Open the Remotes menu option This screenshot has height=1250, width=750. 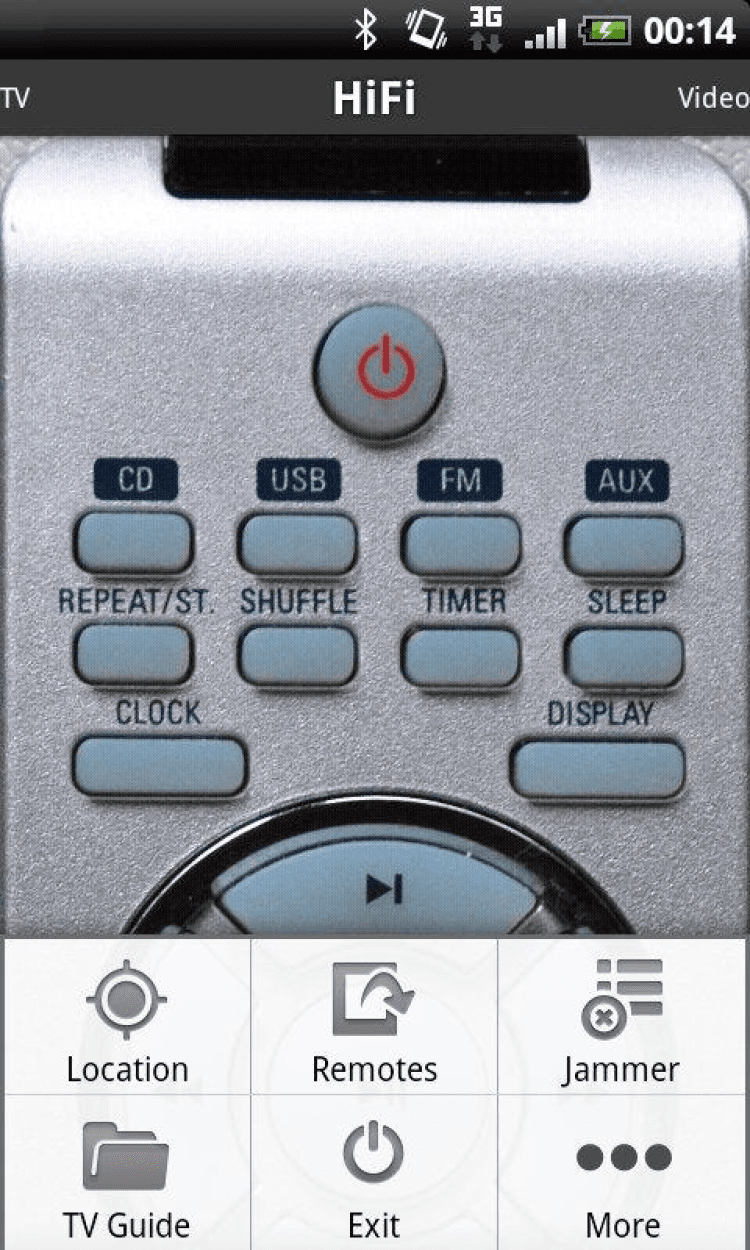click(375, 1018)
